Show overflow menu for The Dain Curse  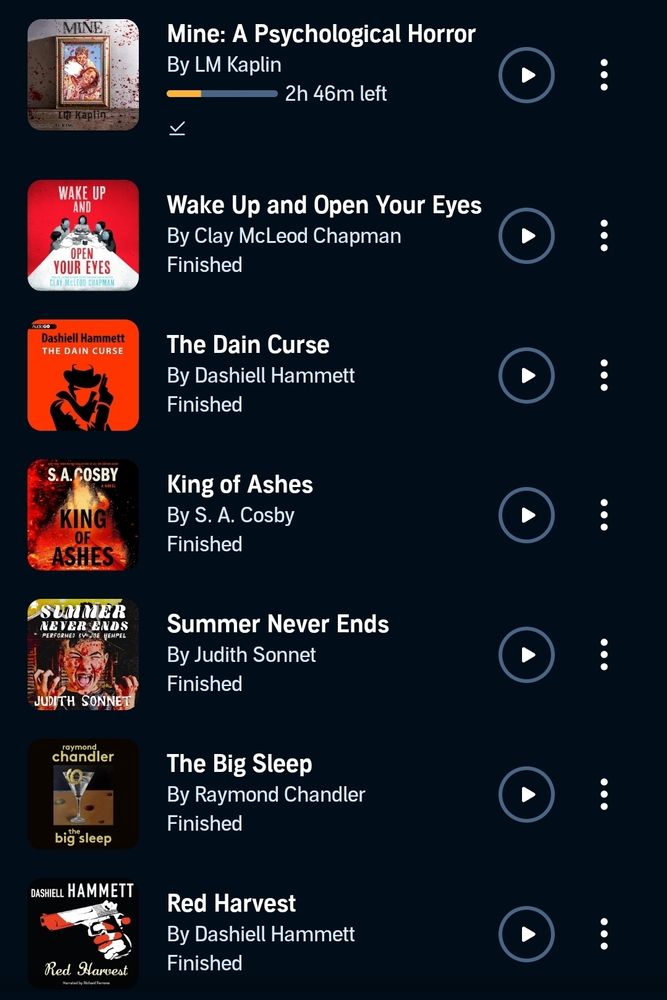pos(604,375)
